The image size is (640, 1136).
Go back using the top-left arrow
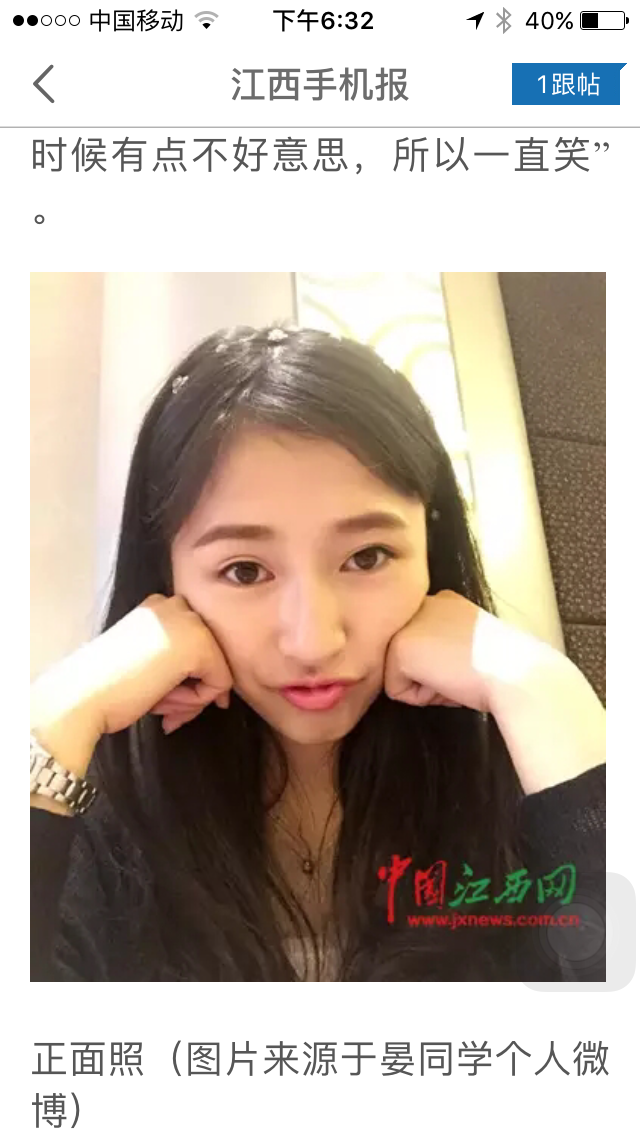point(44,84)
